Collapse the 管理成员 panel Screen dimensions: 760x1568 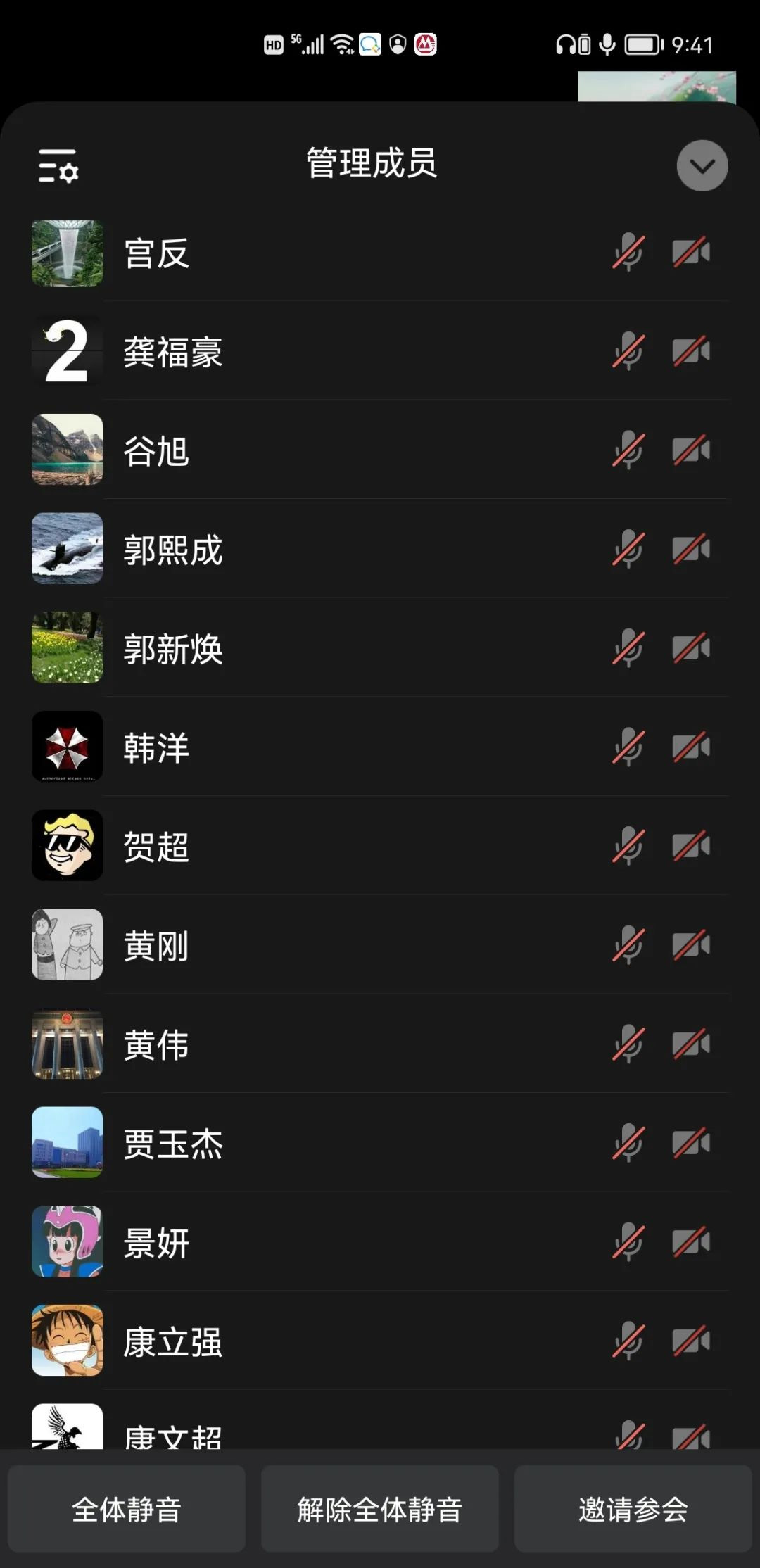coord(702,166)
